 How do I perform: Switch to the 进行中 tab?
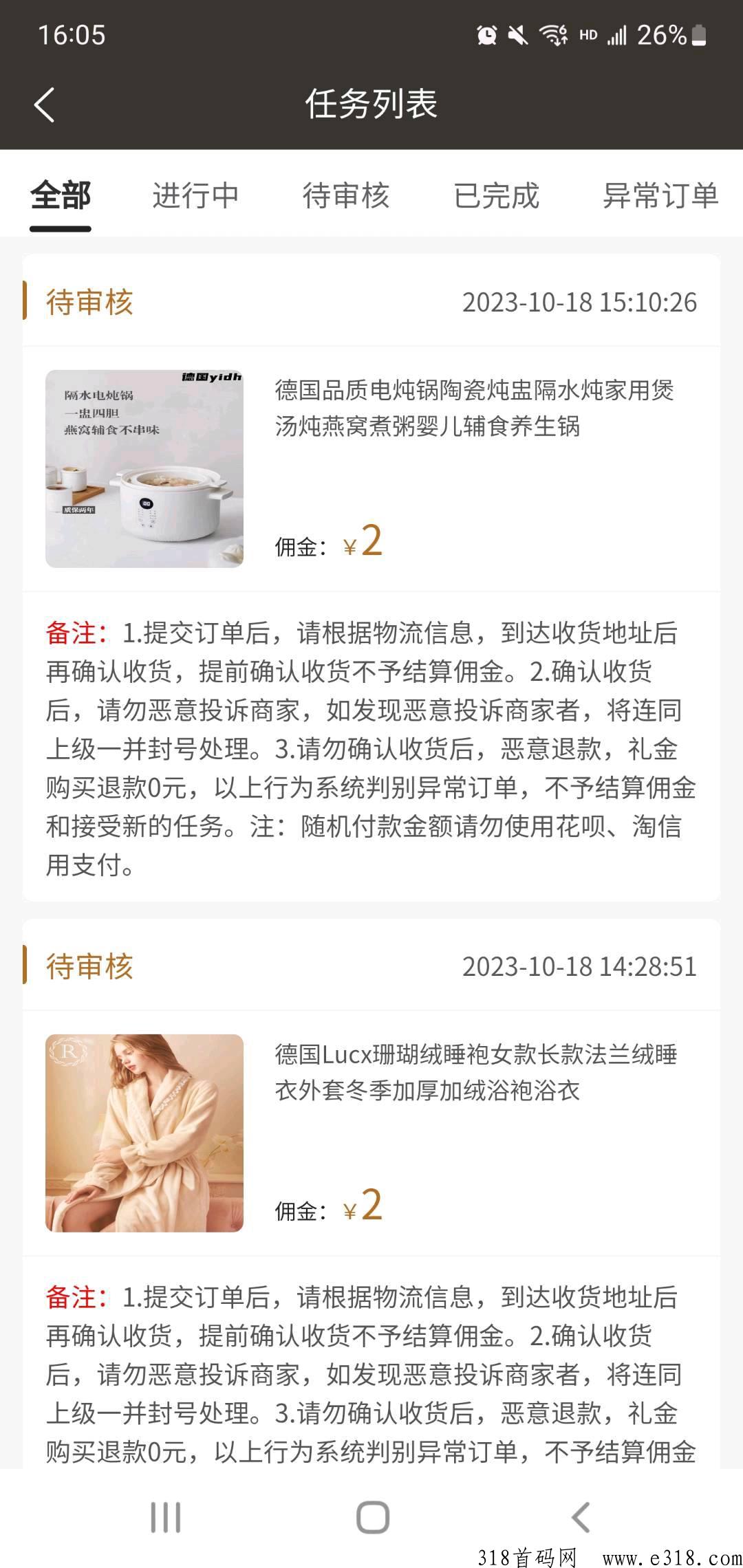[x=195, y=196]
